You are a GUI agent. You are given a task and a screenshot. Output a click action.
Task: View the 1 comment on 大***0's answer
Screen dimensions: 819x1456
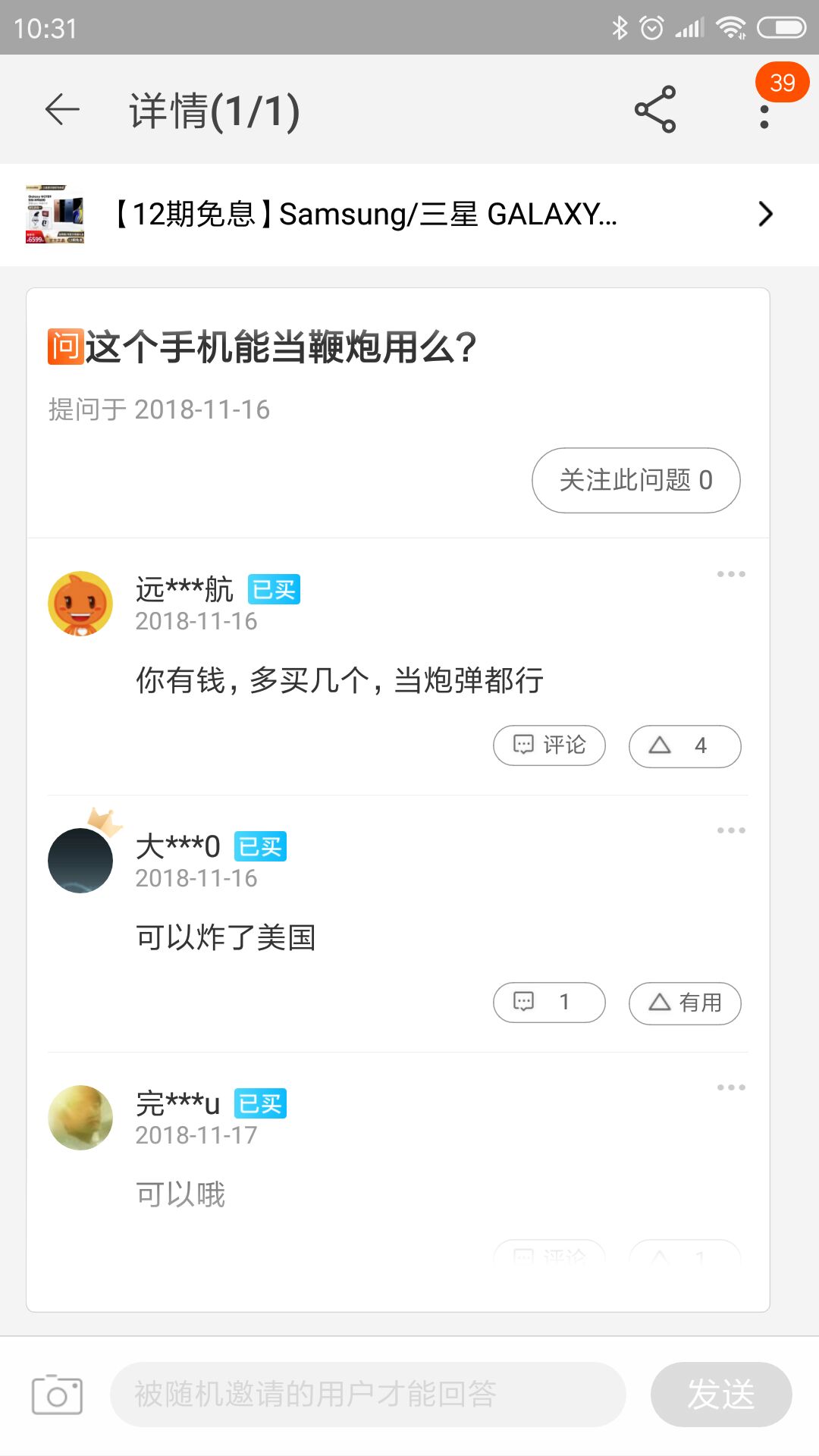coord(549,1003)
